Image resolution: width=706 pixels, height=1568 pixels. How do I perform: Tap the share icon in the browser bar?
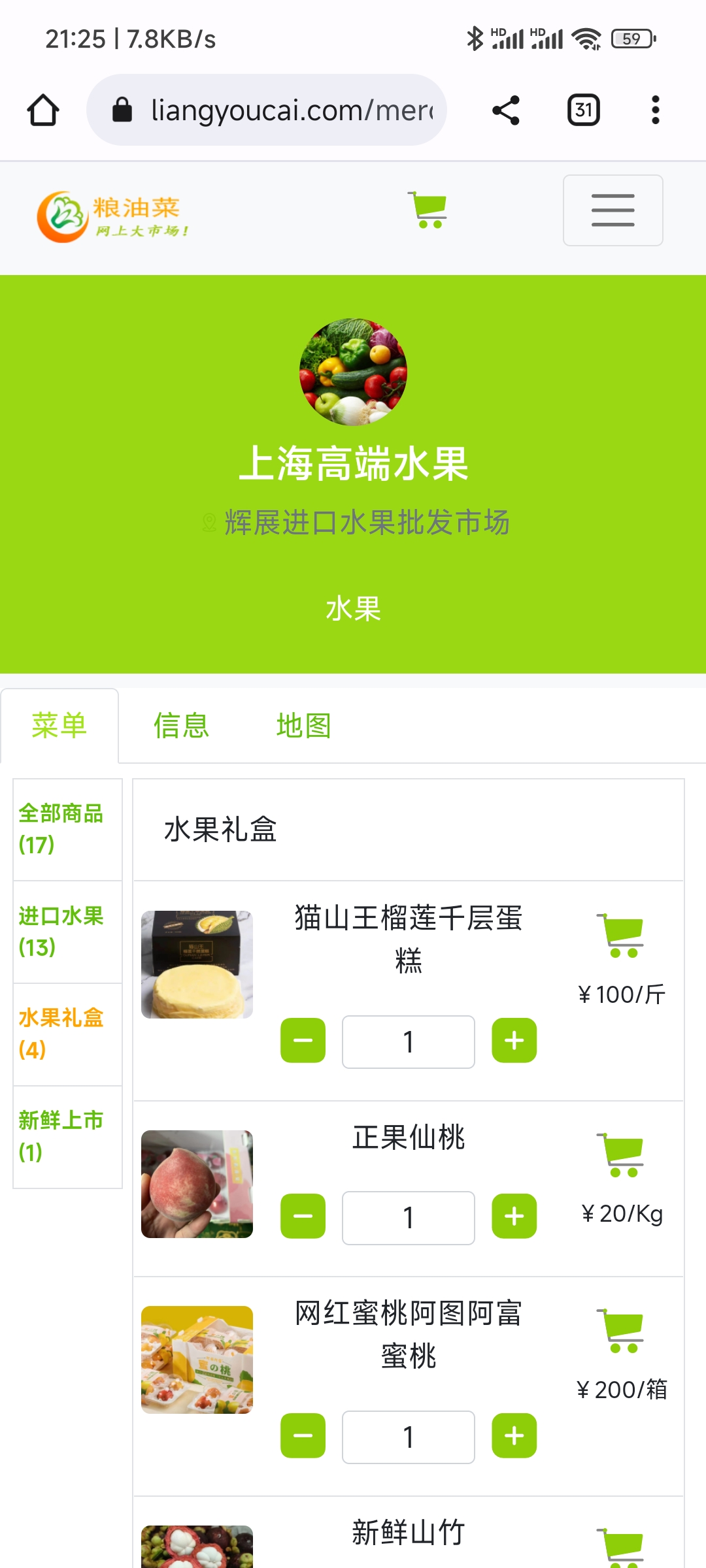point(506,110)
